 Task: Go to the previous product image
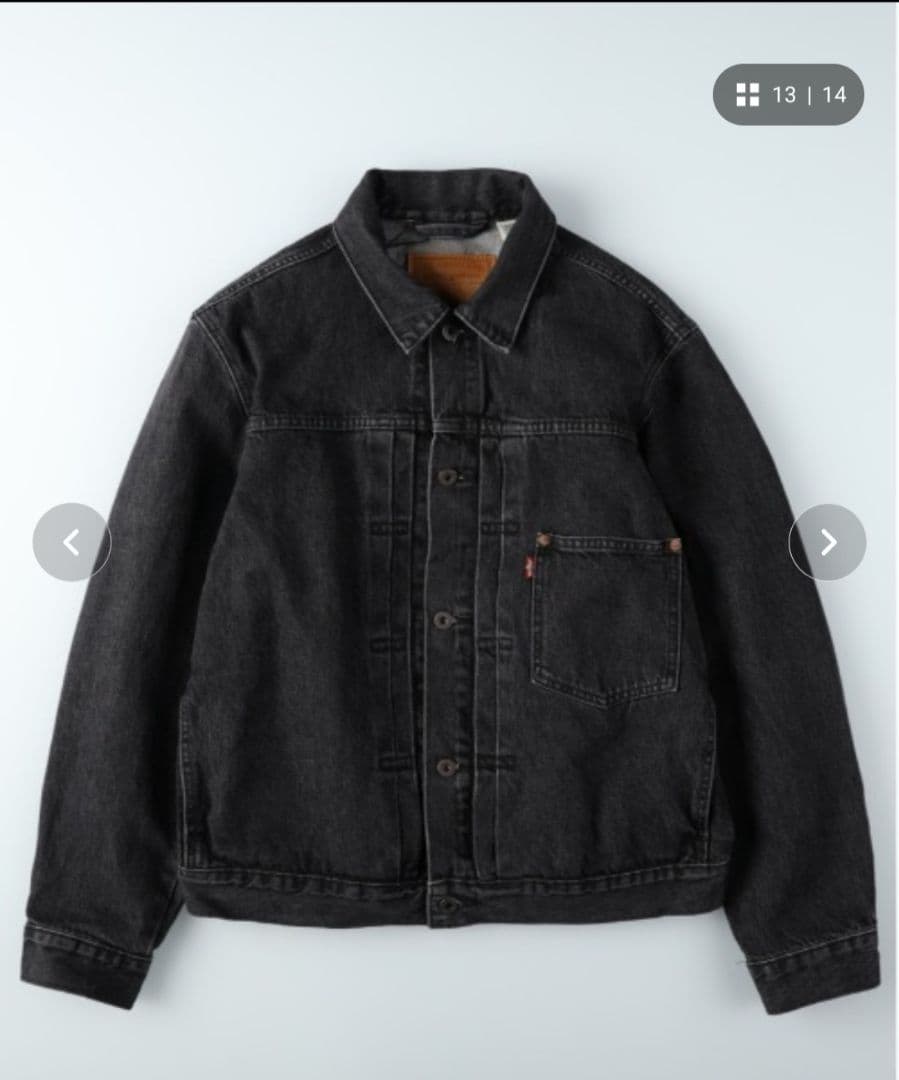pyautogui.click(x=71, y=542)
